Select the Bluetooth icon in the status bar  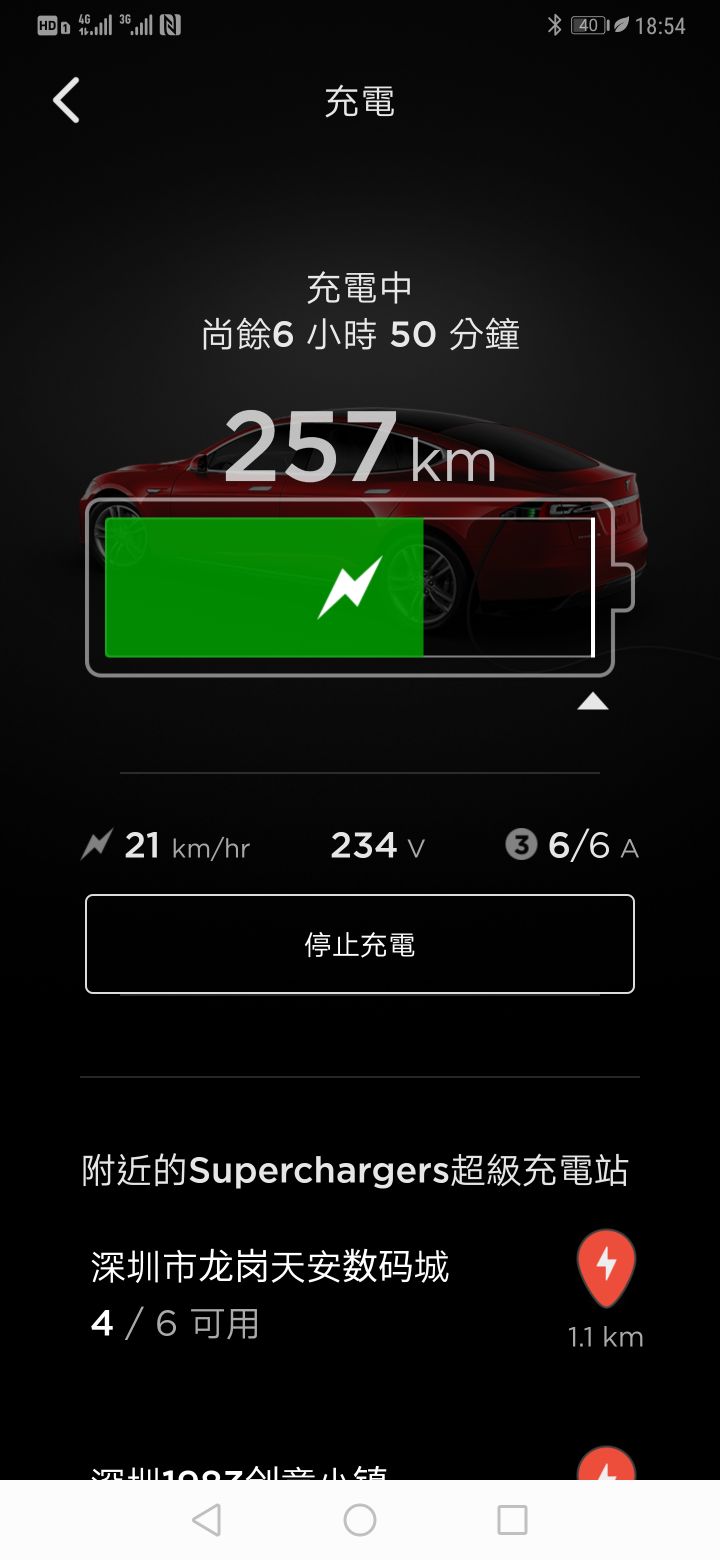click(x=557, y=24)
